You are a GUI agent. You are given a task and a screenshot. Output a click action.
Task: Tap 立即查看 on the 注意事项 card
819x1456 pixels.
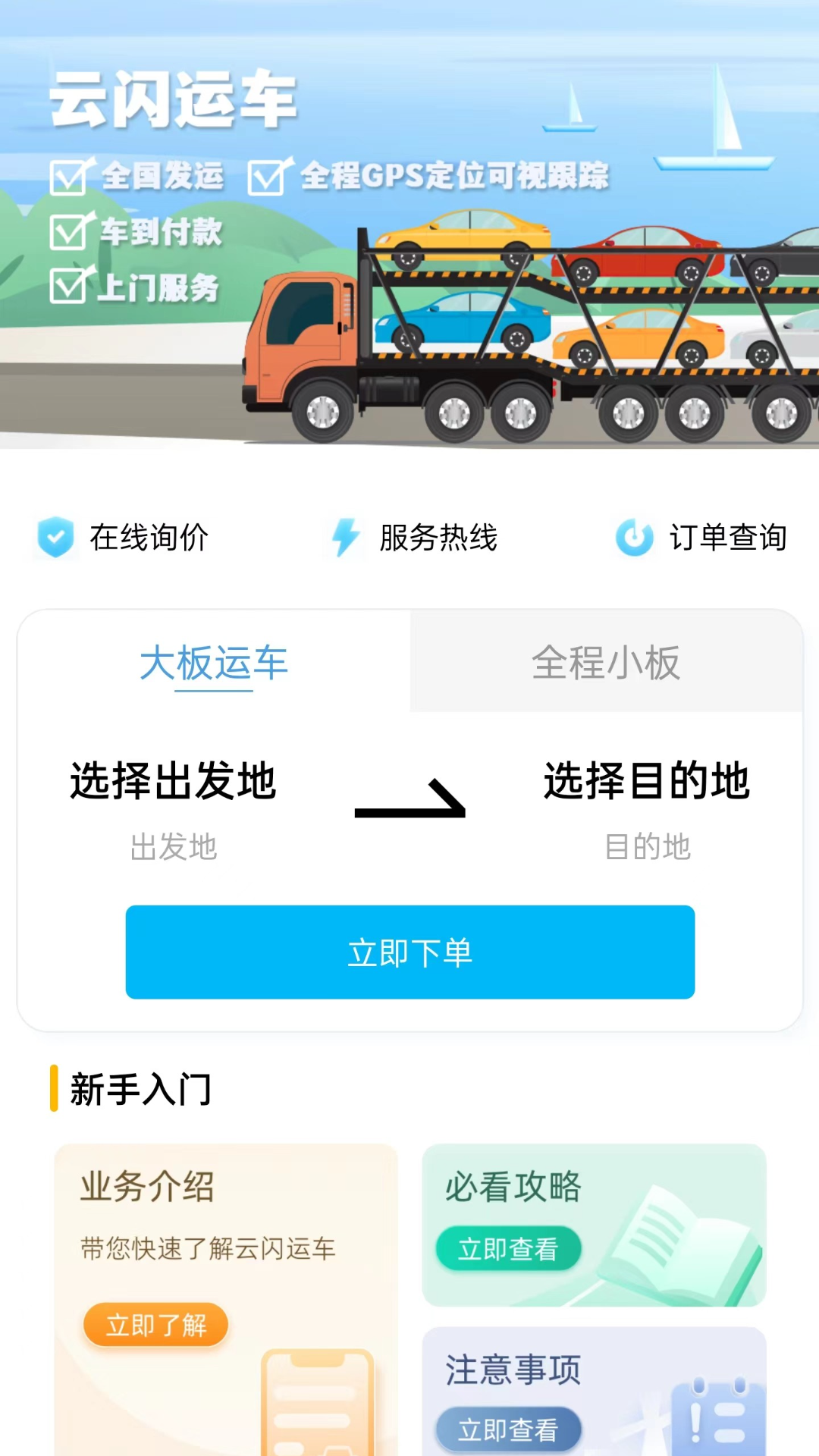[x=508, y=1429]
